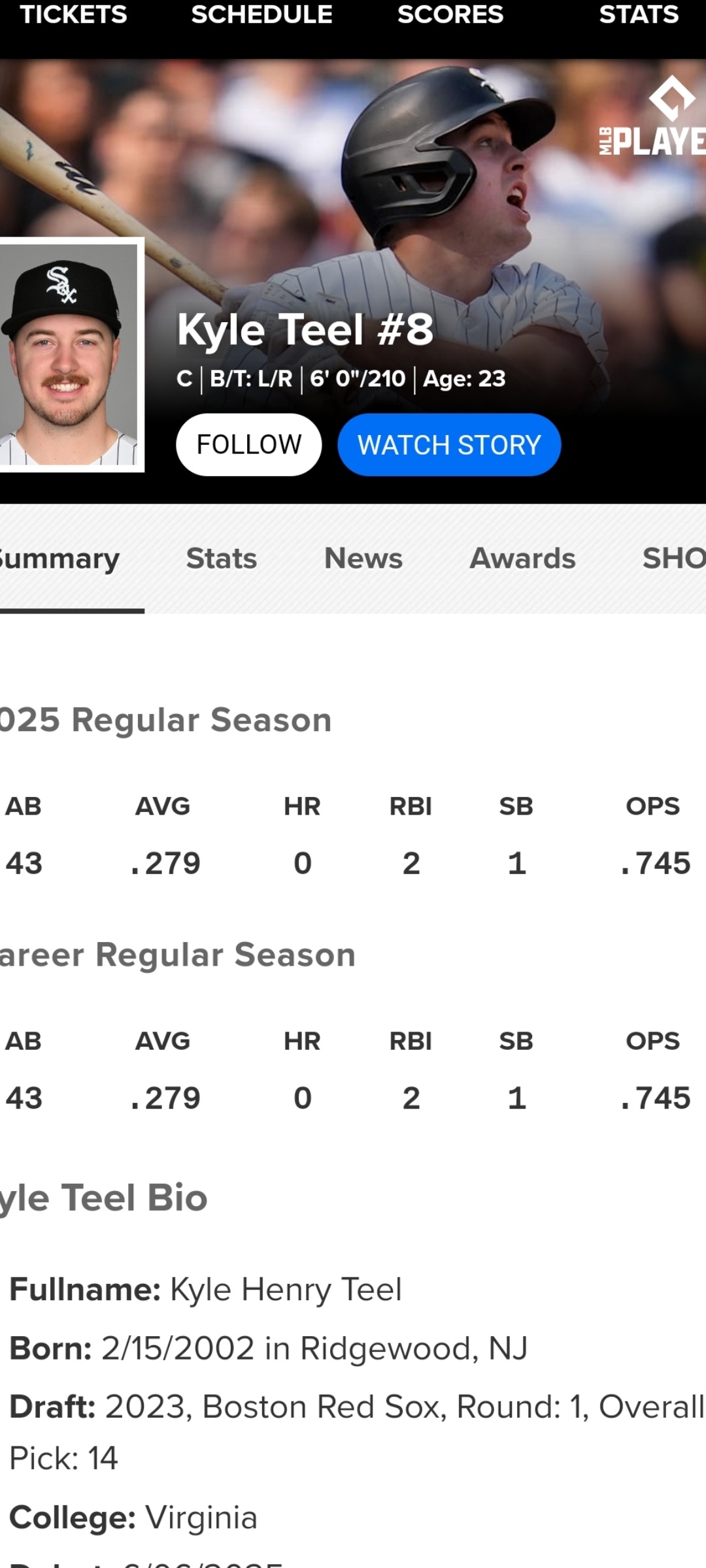Image resolution: width=706 pixels, height=1568 pixels.
Task: Follow Kyle Teel
Action: point(248,444)
